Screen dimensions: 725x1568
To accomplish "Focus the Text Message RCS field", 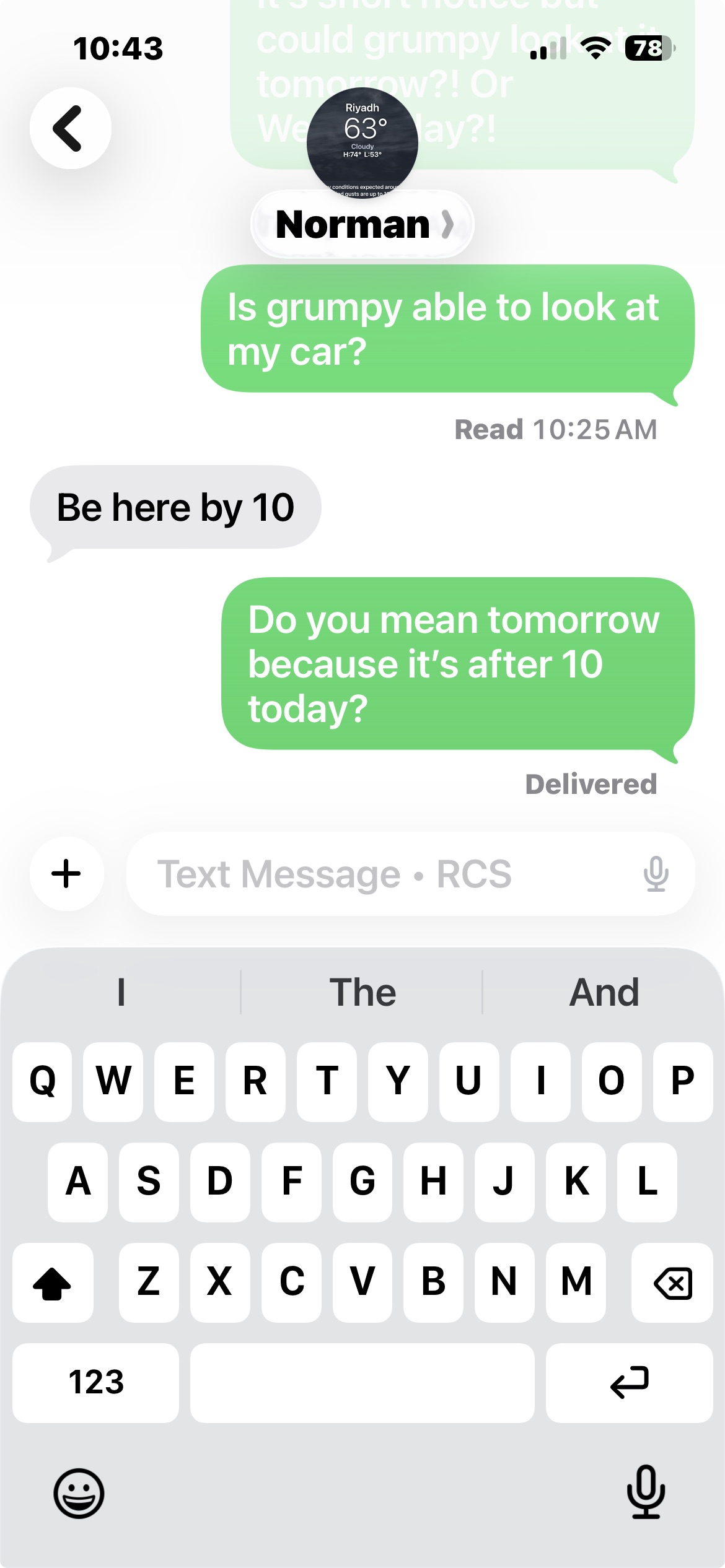I will click(x=384, y=874).
